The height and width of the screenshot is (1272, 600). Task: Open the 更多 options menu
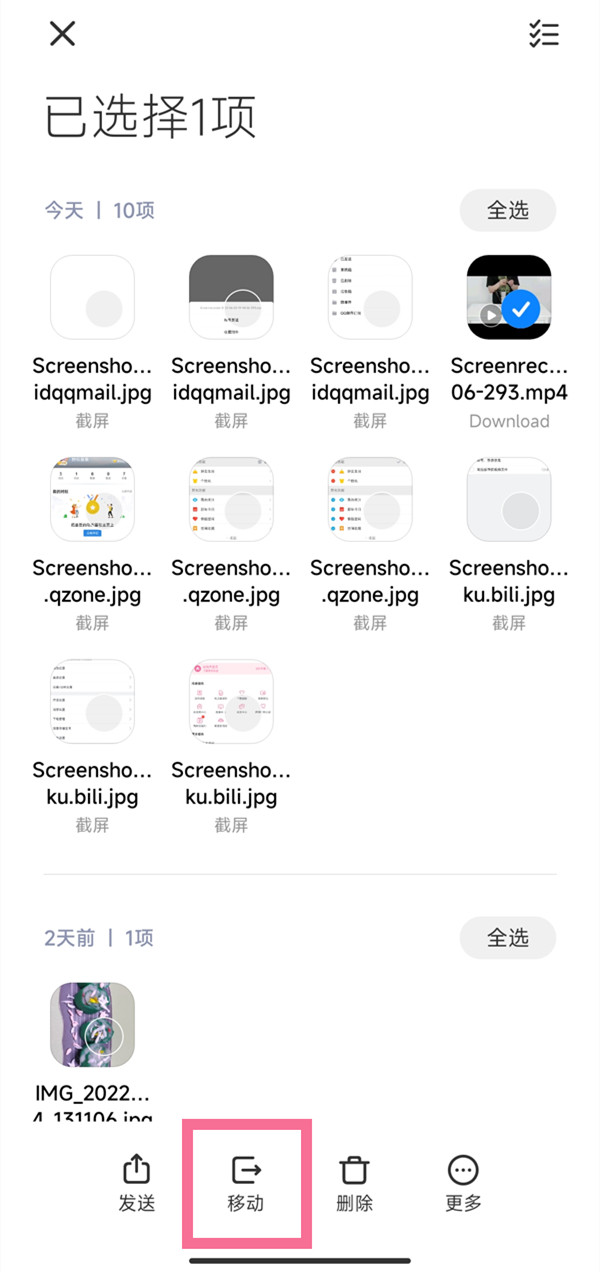click(463, 1183)
